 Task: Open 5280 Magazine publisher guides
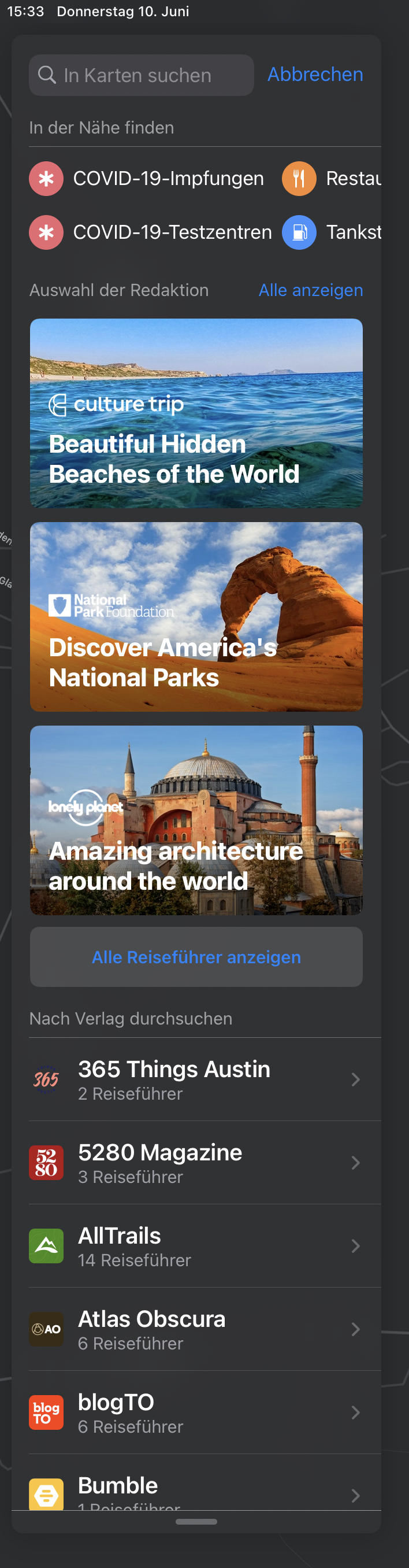point(196,1163)
